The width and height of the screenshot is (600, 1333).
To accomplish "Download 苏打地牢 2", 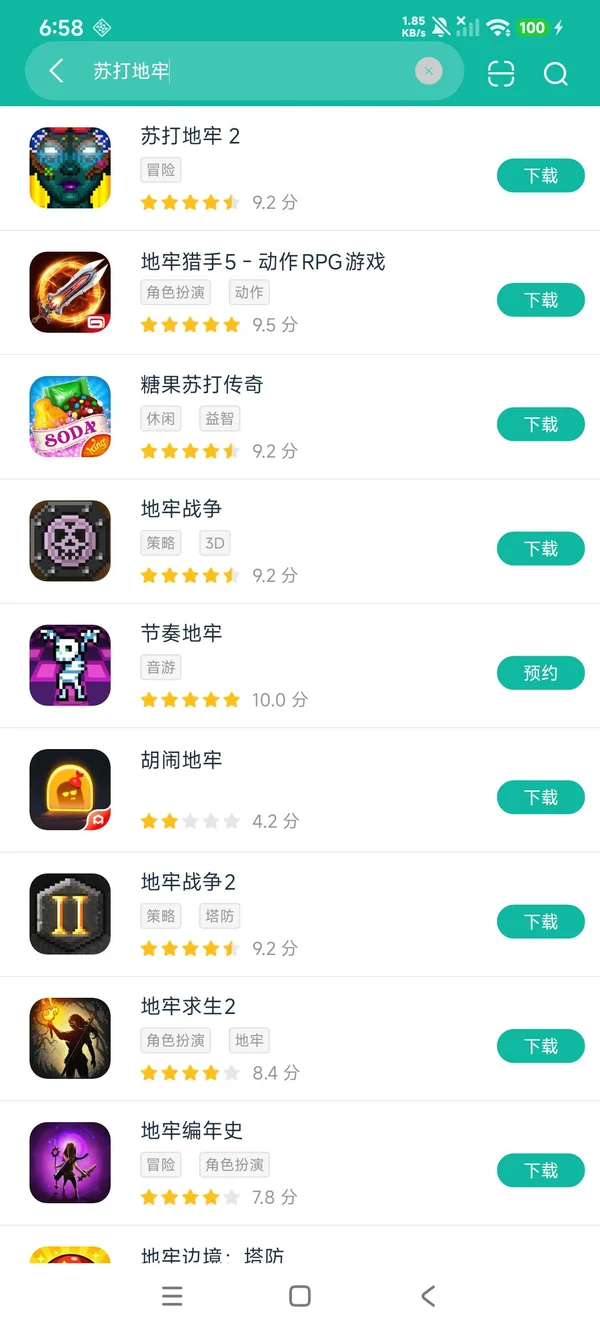I will pyautogui.click(x=540, y=176).
